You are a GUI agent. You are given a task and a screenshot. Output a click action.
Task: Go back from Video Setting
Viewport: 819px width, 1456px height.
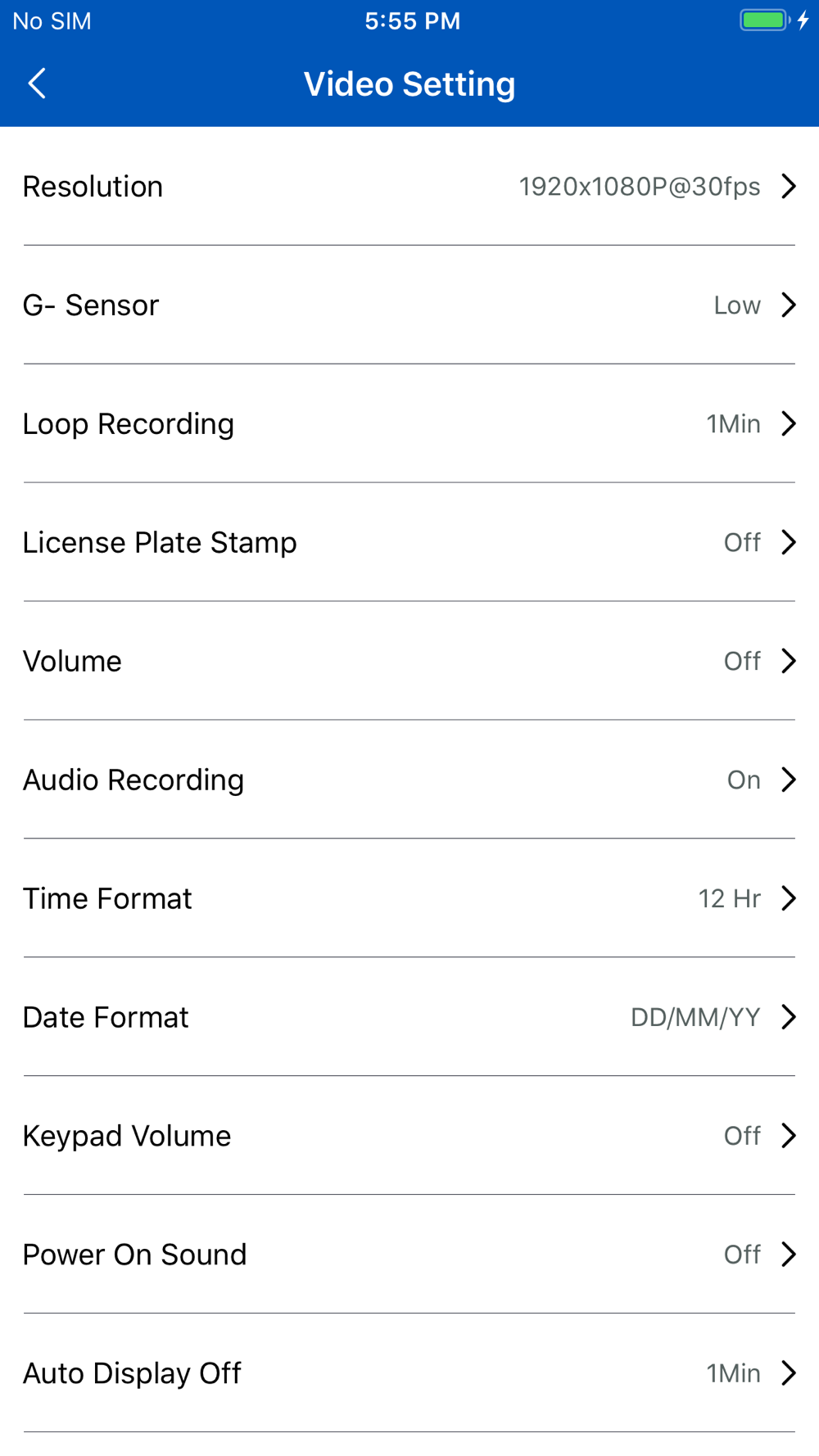(37, 84)
